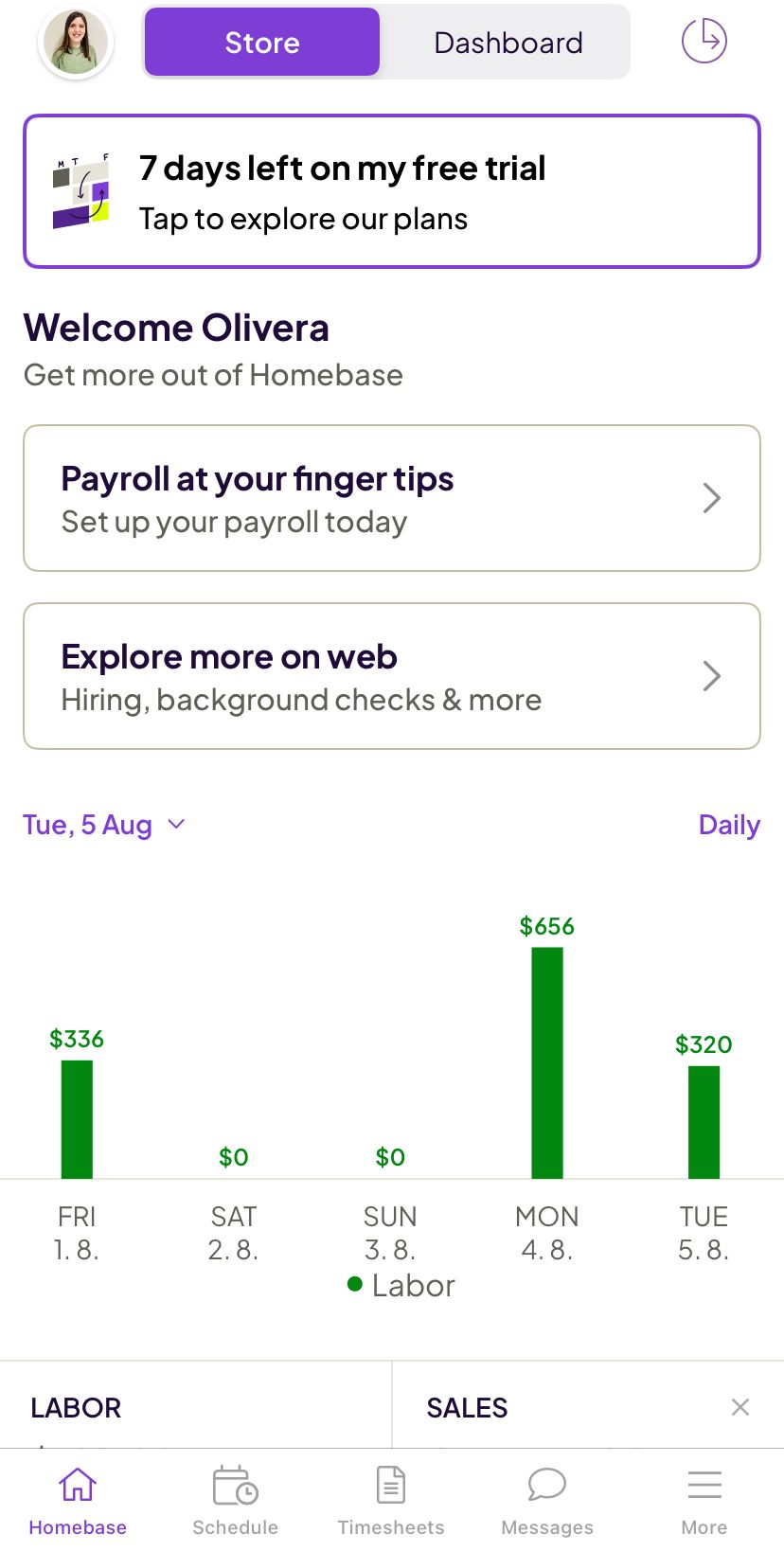
Task: Close the SALES panel
Action: tap(739, 1407)
